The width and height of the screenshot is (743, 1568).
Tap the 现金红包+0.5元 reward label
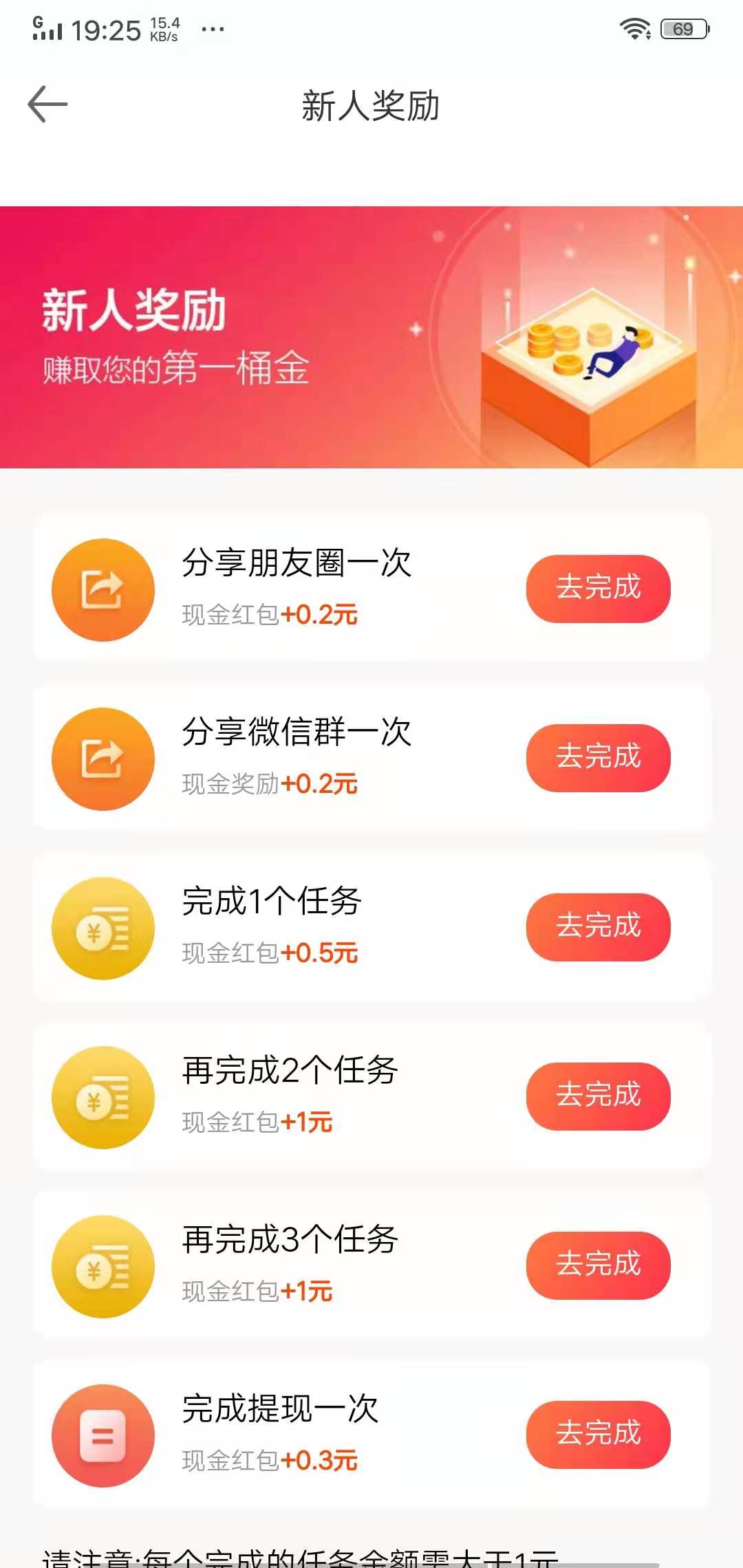click(270, 955)
